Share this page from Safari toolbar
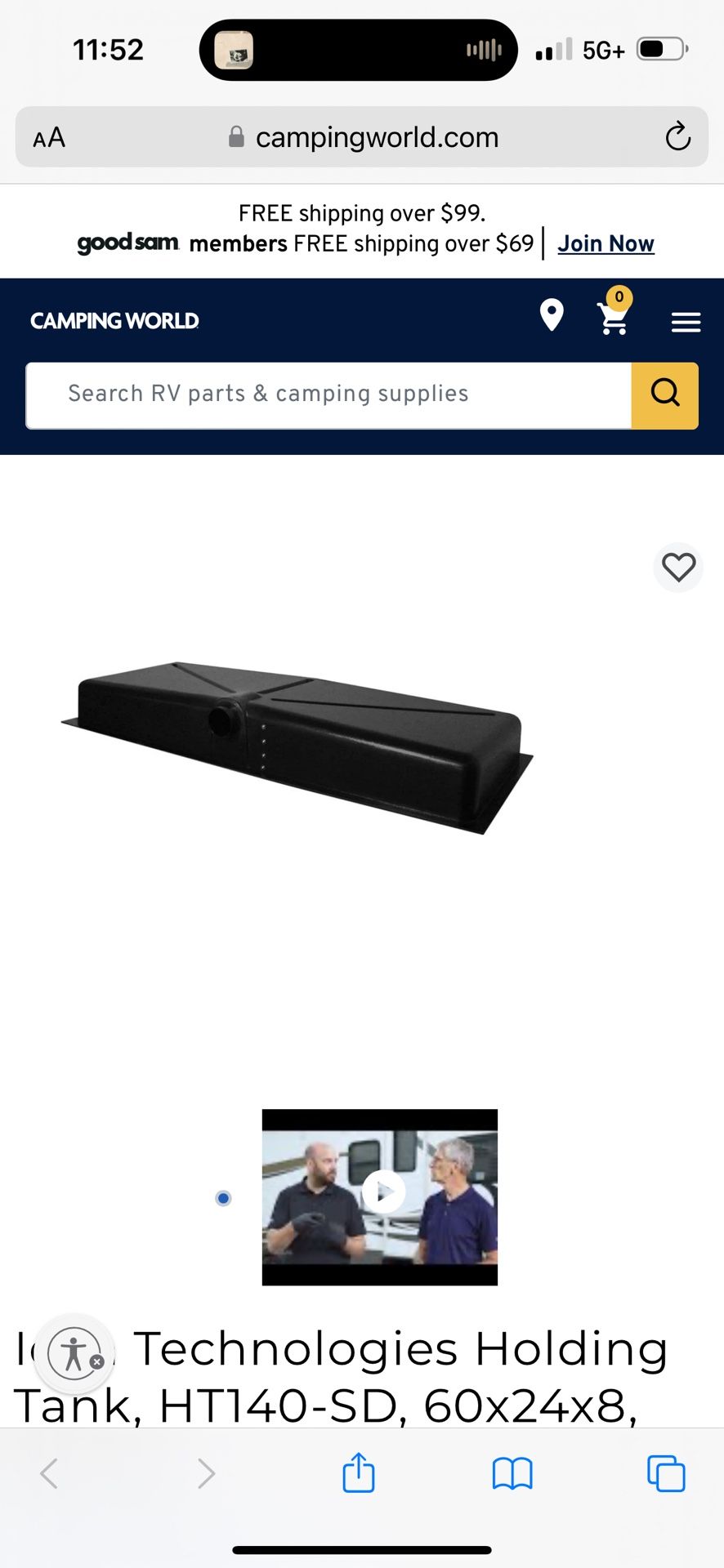The height and width of the screenshot is (1568, 724). (x=358, y=1472)
